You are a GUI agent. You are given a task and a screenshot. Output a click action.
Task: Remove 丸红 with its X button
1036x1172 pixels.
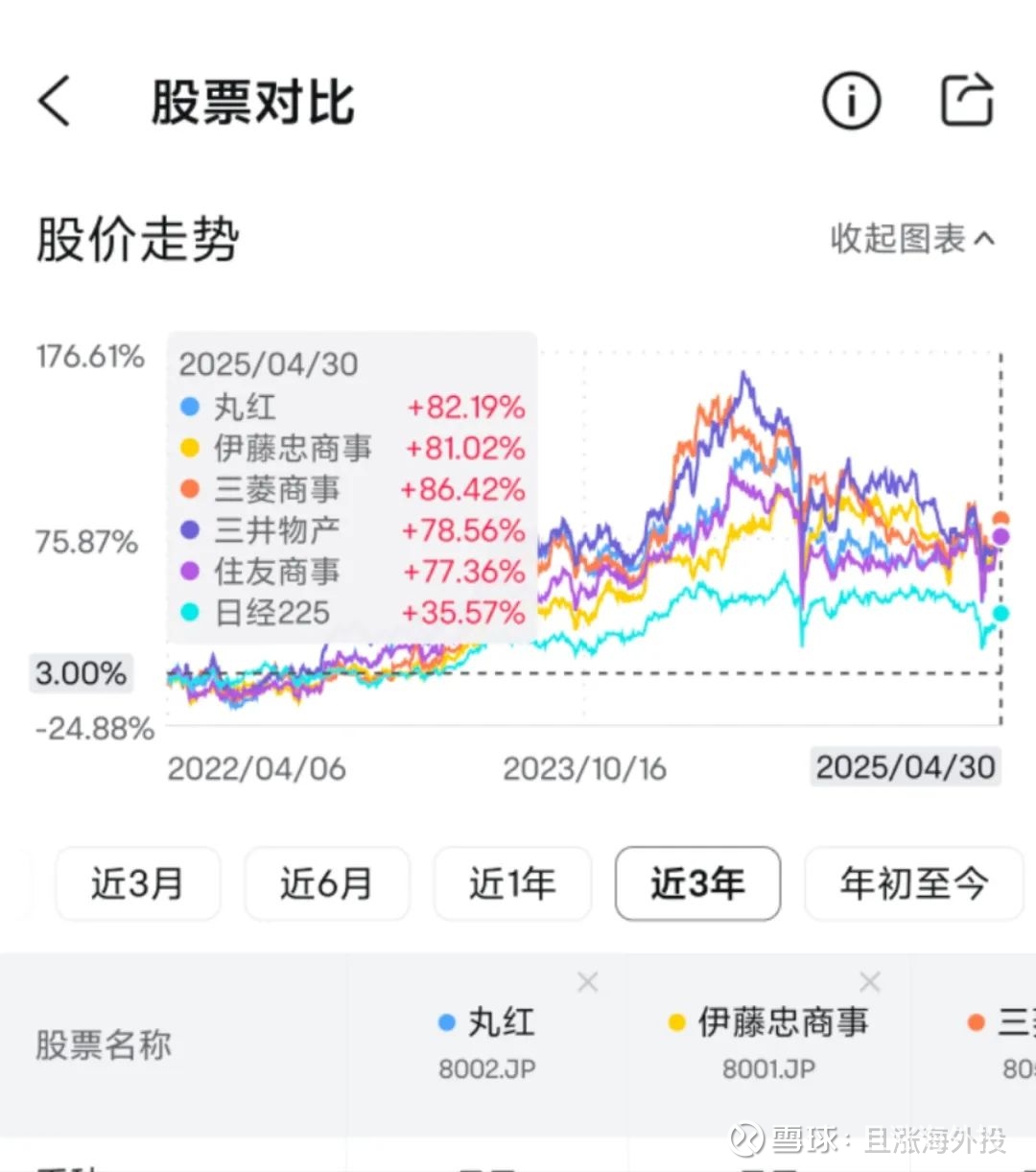tap(588, 982)
